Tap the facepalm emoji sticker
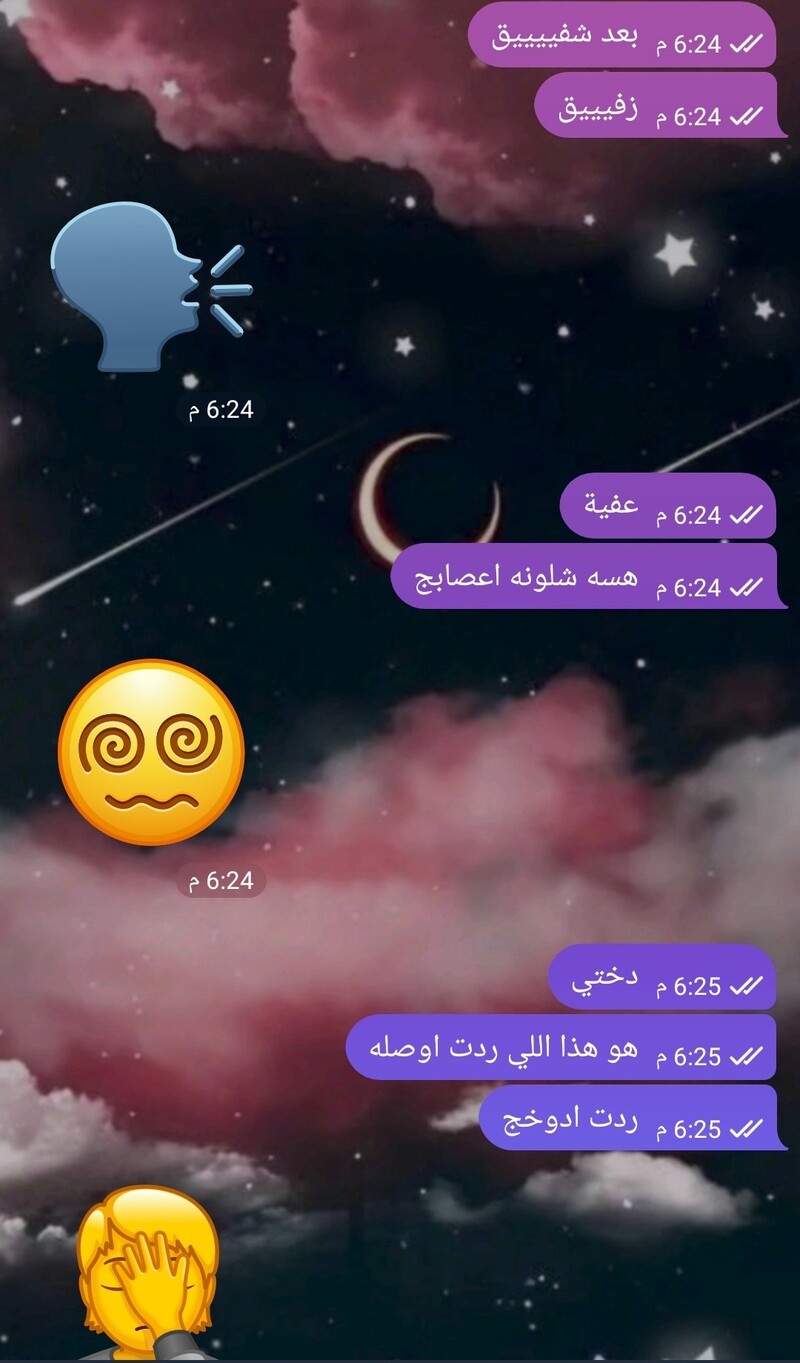 pos(150,1268)
